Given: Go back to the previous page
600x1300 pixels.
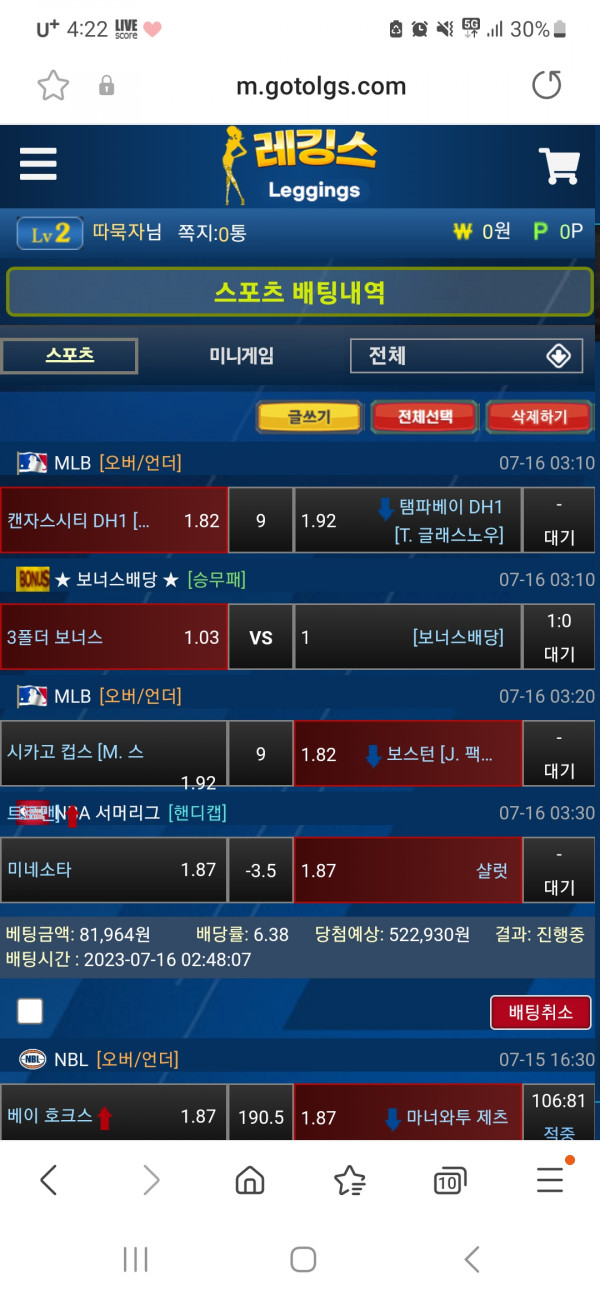Looking at the screenshot, I should pyautogui.click(x=48, y=1181).
